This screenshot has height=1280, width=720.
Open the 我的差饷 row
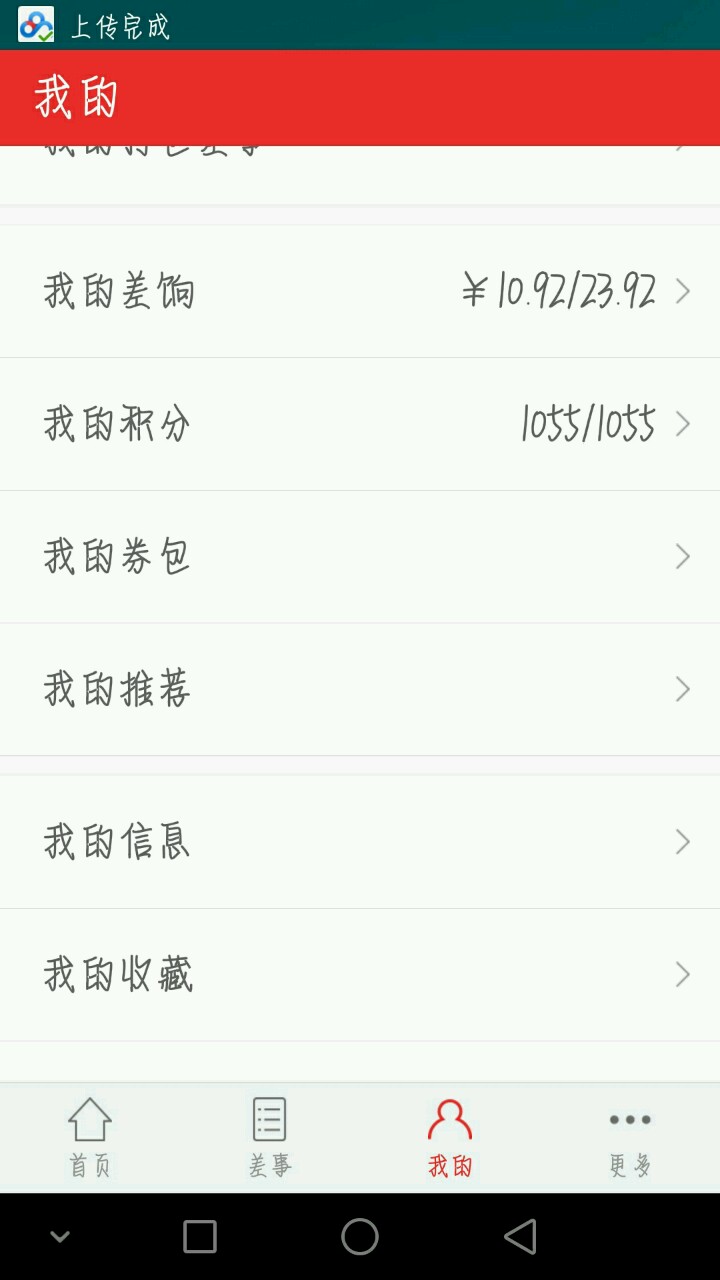coord(360,291)
